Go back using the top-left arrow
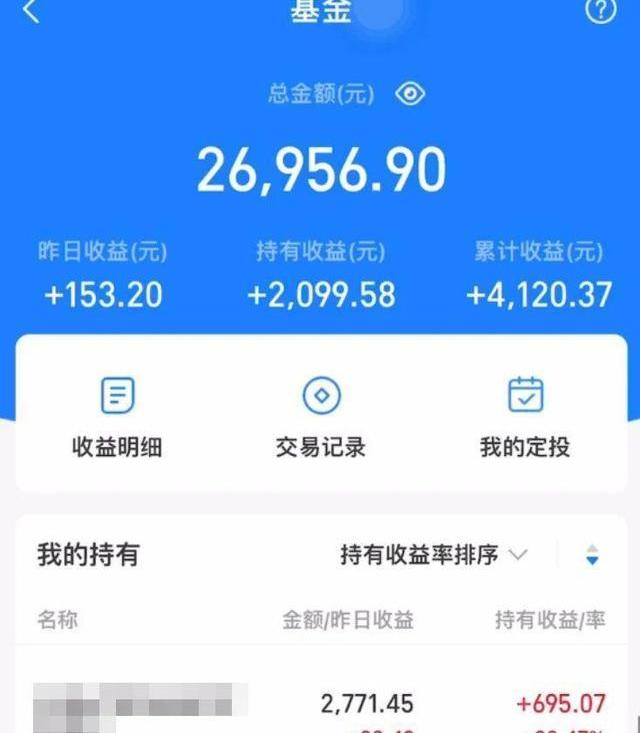The height and width of the screenshot is (733, 640). pyautogui.click(x=31, y=12)
